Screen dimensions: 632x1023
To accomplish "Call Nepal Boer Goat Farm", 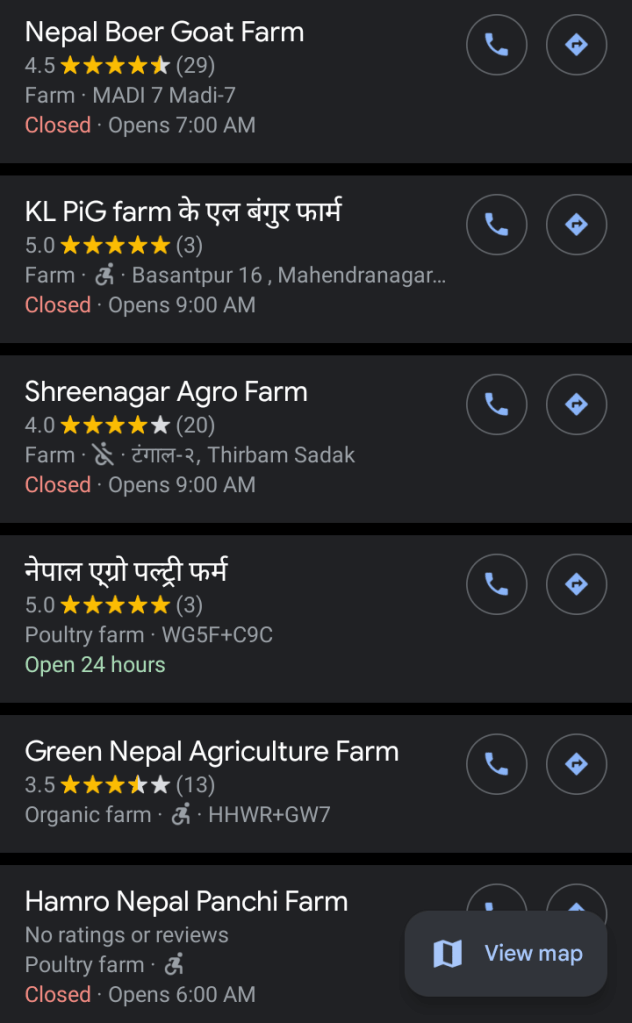I will pos(497,45).
